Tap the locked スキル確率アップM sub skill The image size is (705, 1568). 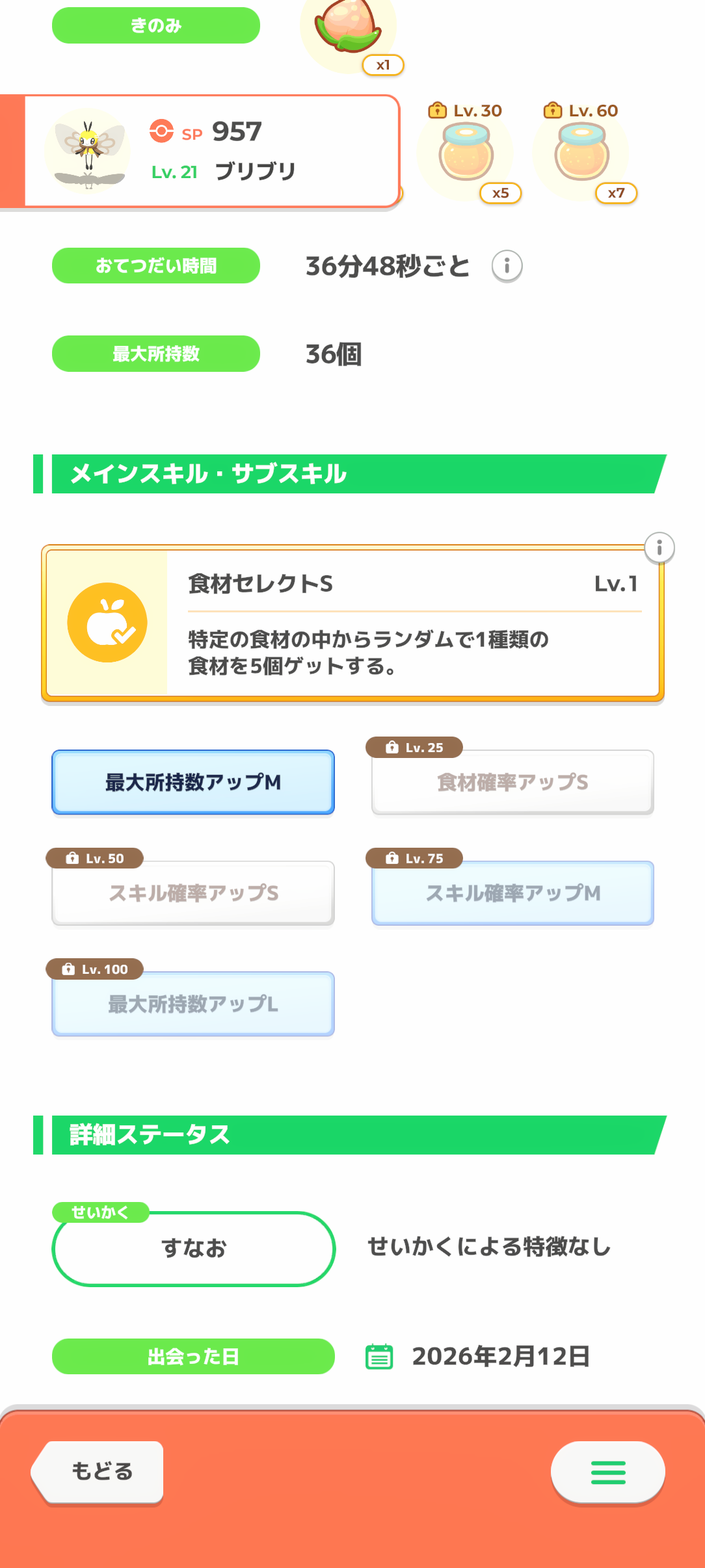[512, 893]
